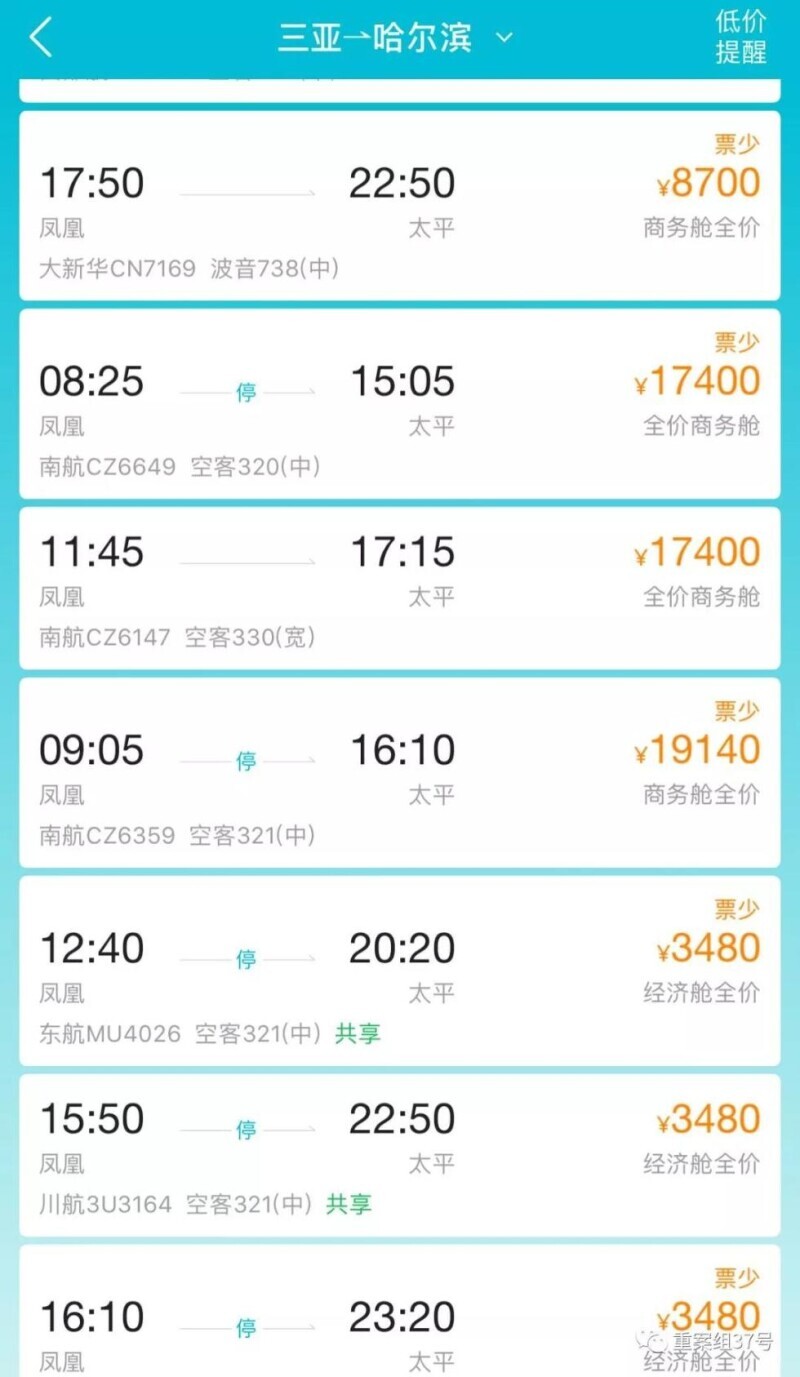The height and width of the screenshot is (1377, 800).
Task: Select the 东航MU4026 12:40 flight
Action: (400, 970)
